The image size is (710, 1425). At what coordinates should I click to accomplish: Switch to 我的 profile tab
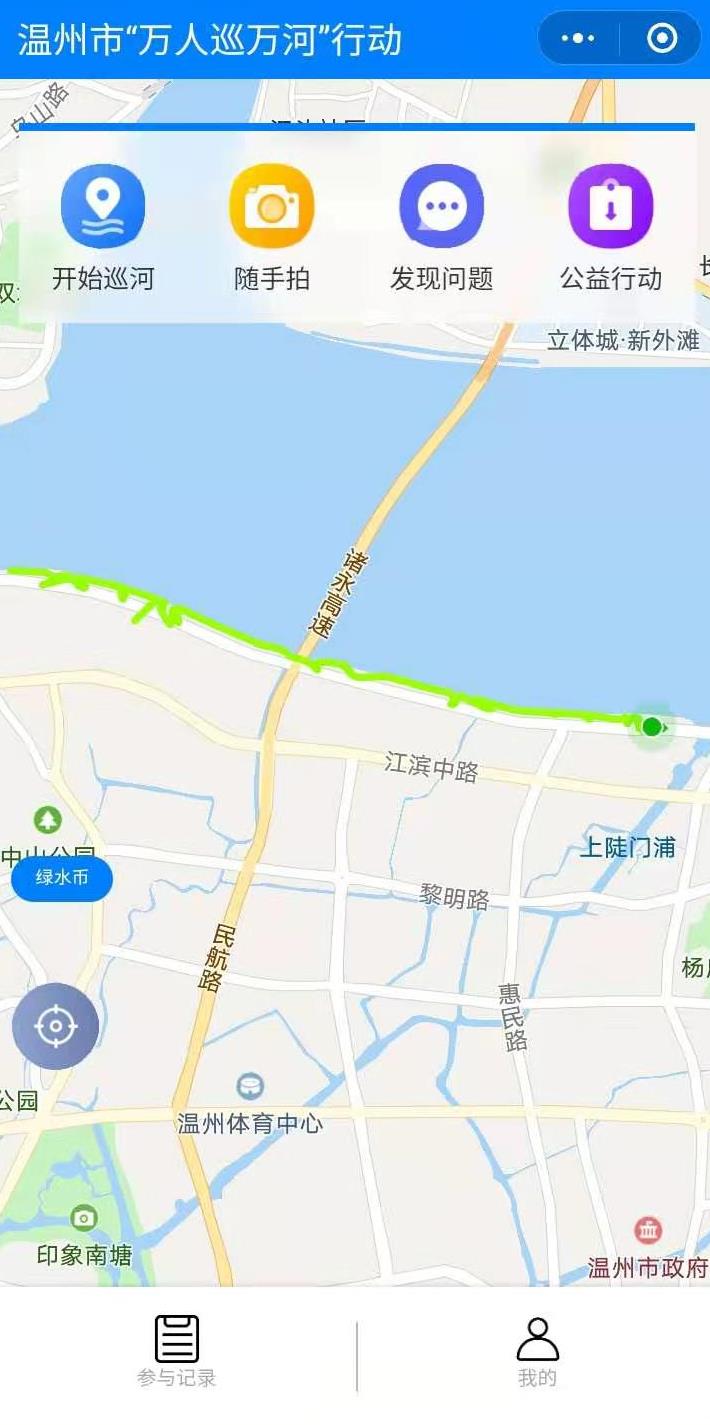[x=537, y=1351]
